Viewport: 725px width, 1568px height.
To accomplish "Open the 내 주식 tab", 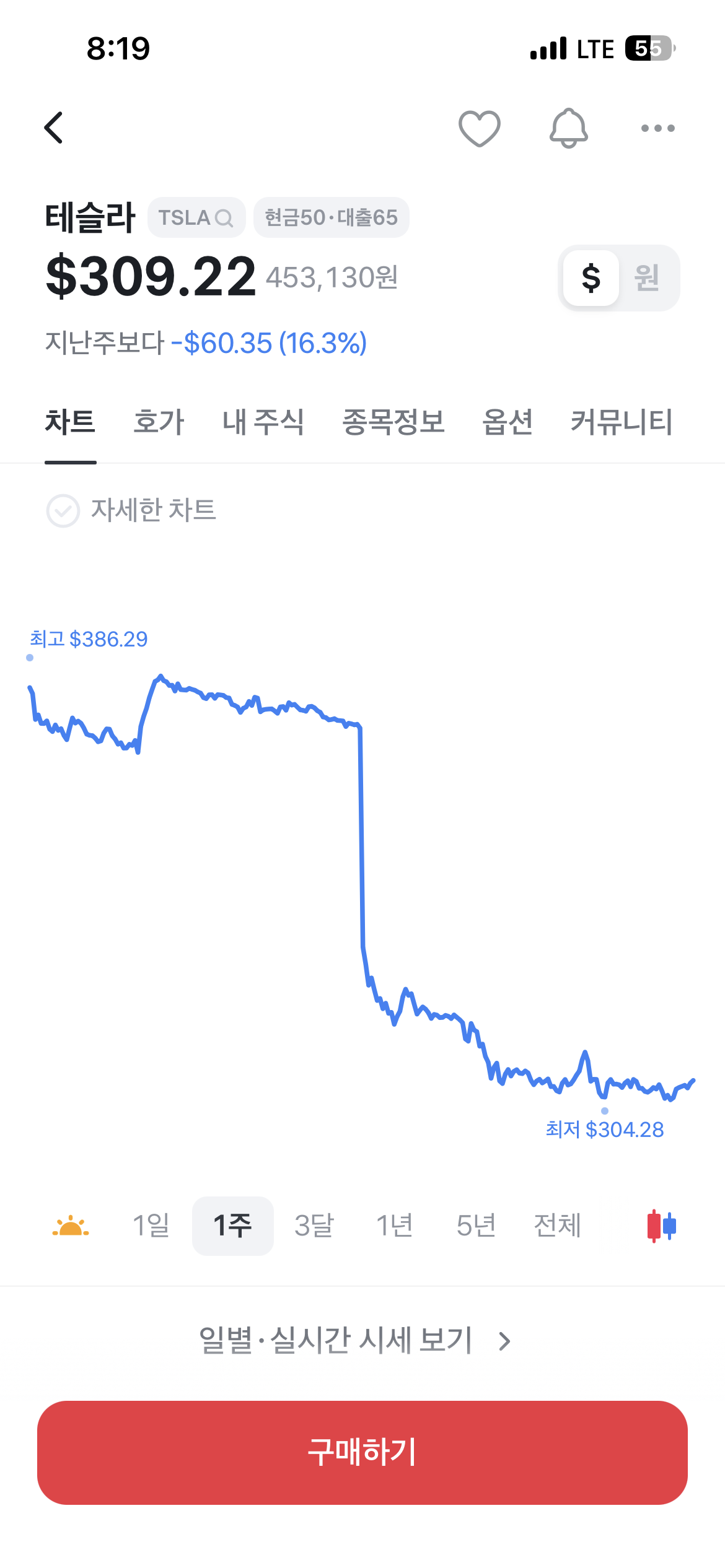I will click(x=263, y=422).
